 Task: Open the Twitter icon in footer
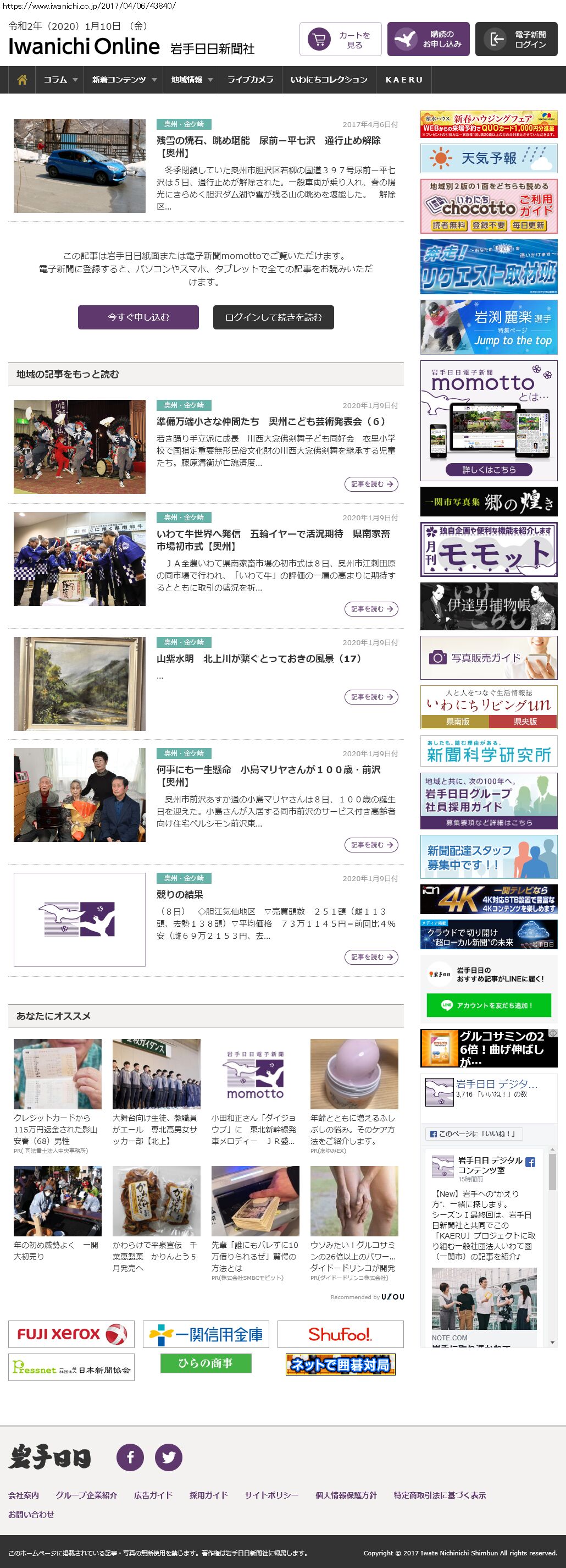(x=168, y=1457)
